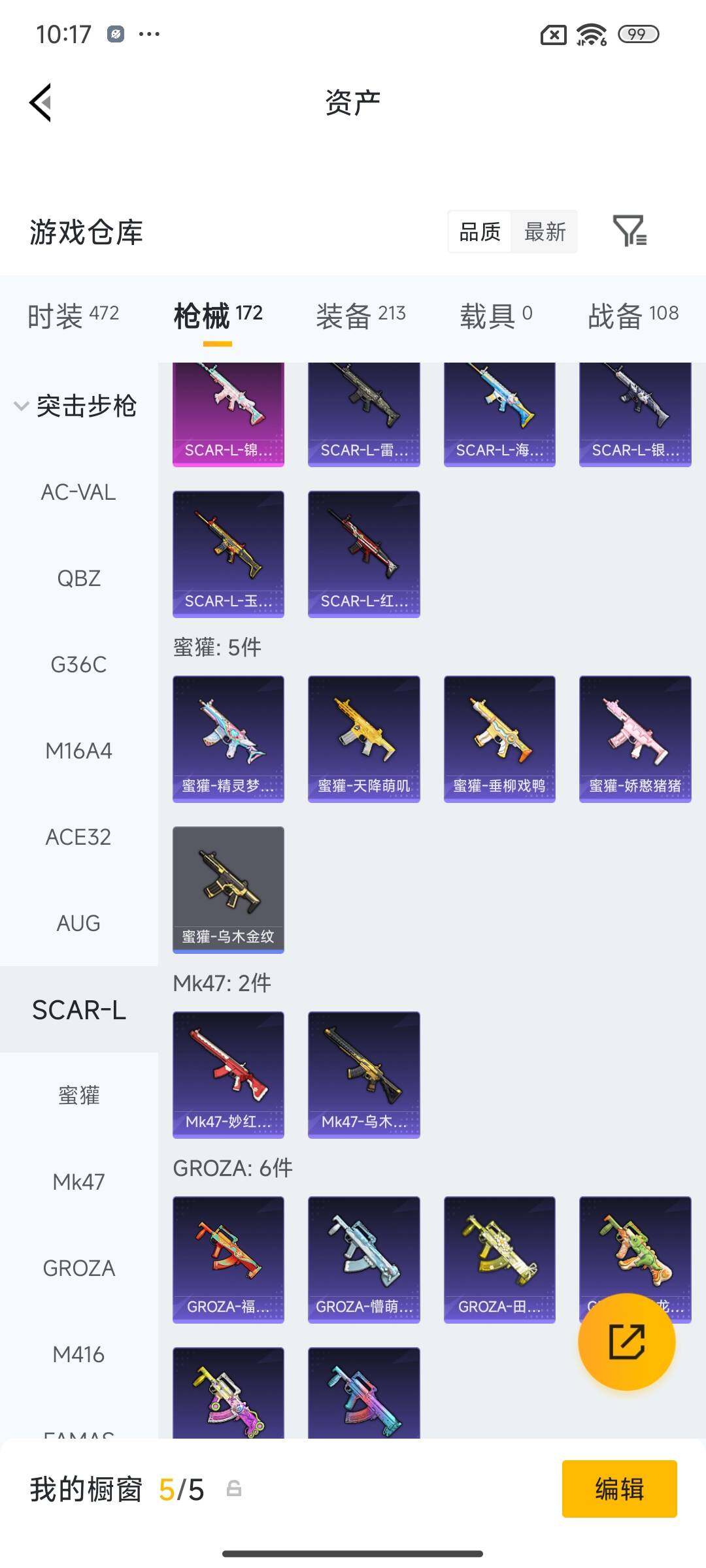Open the 蜜獾-乌木金纹 skin

coord(228,889)
